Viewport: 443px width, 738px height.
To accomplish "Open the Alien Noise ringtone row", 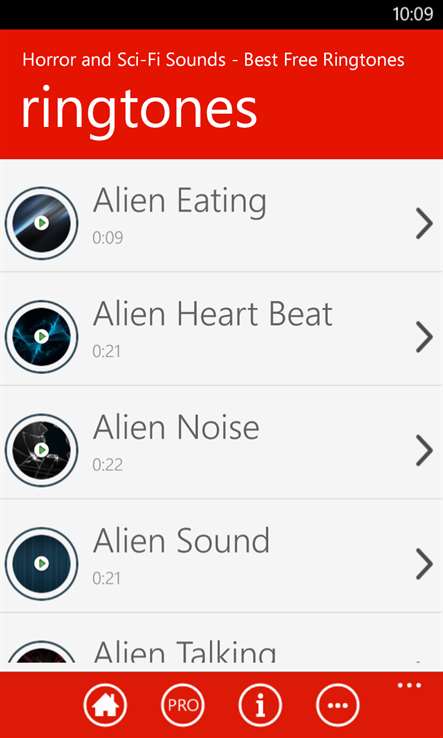I will (x=221, y=442).
